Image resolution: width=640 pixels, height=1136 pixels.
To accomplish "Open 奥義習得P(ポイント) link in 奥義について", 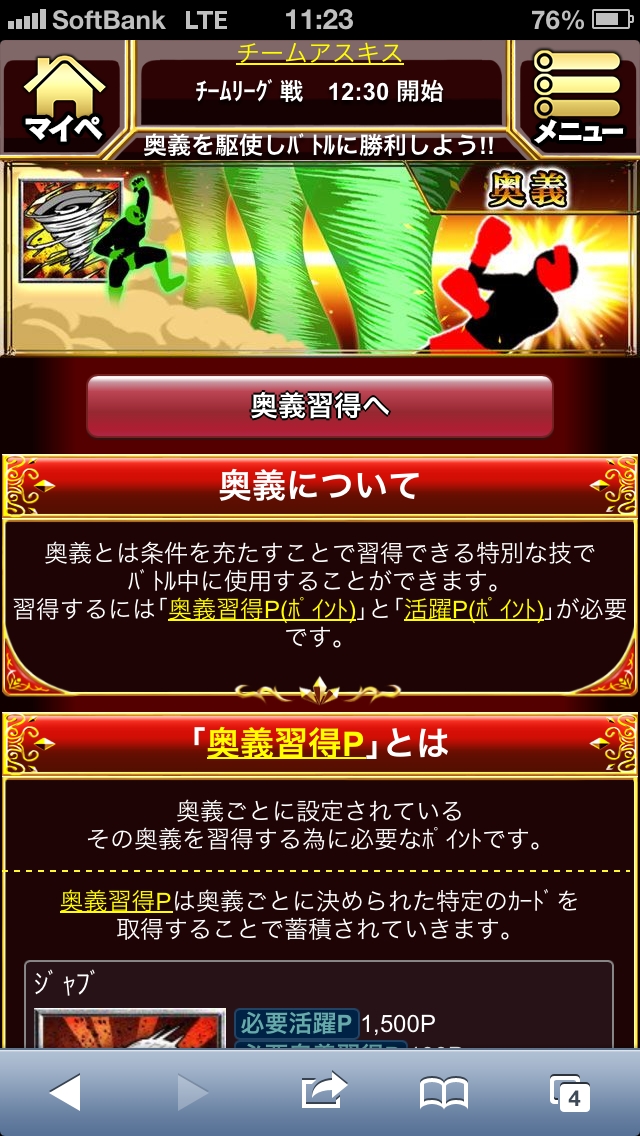I will pyautogui.click(x=262, y=609).
